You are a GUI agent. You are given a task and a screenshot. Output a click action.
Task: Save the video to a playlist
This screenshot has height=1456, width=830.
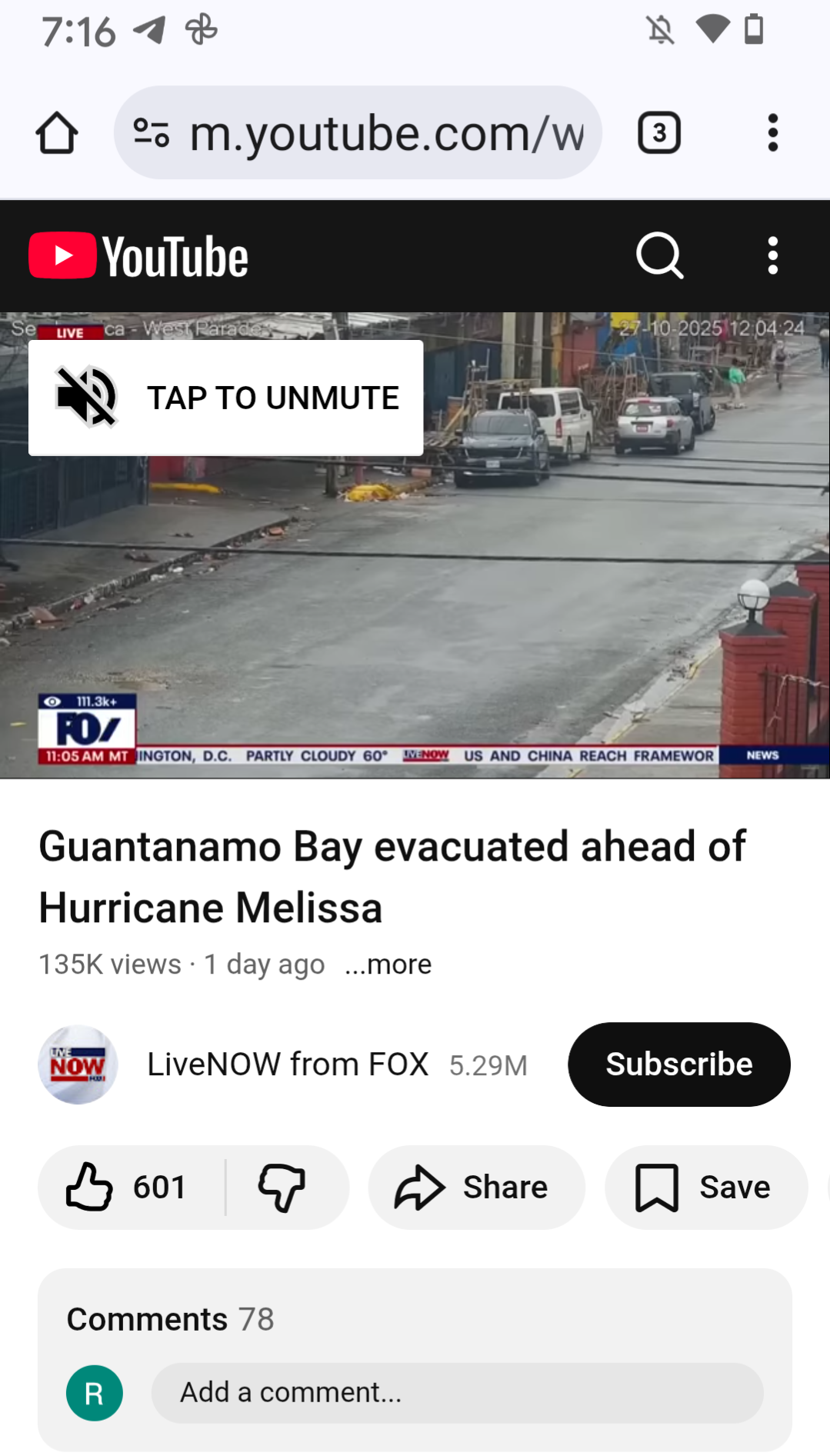point(705,1187)
